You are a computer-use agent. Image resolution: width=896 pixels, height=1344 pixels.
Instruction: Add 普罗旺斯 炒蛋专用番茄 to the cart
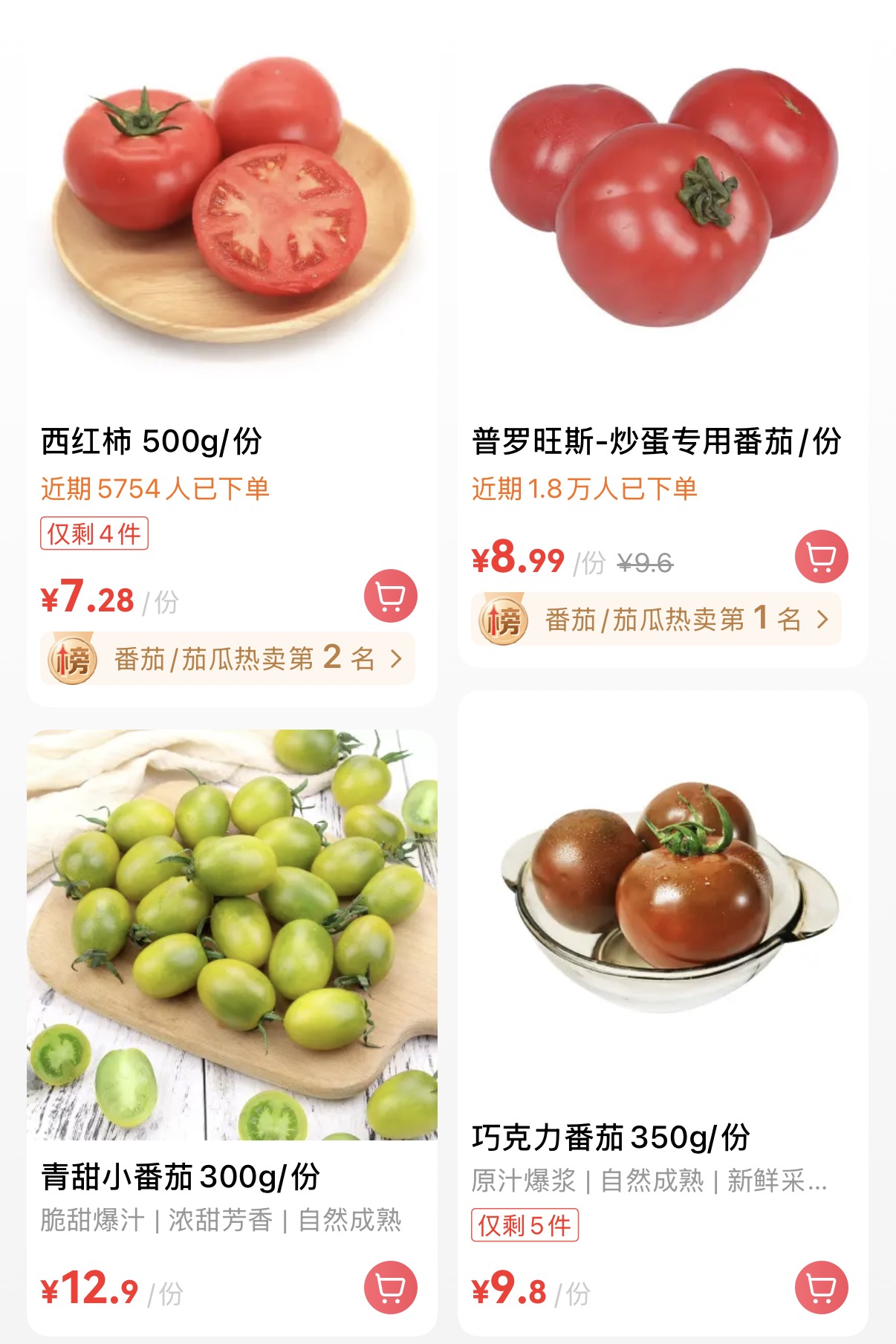click(821, 556)
